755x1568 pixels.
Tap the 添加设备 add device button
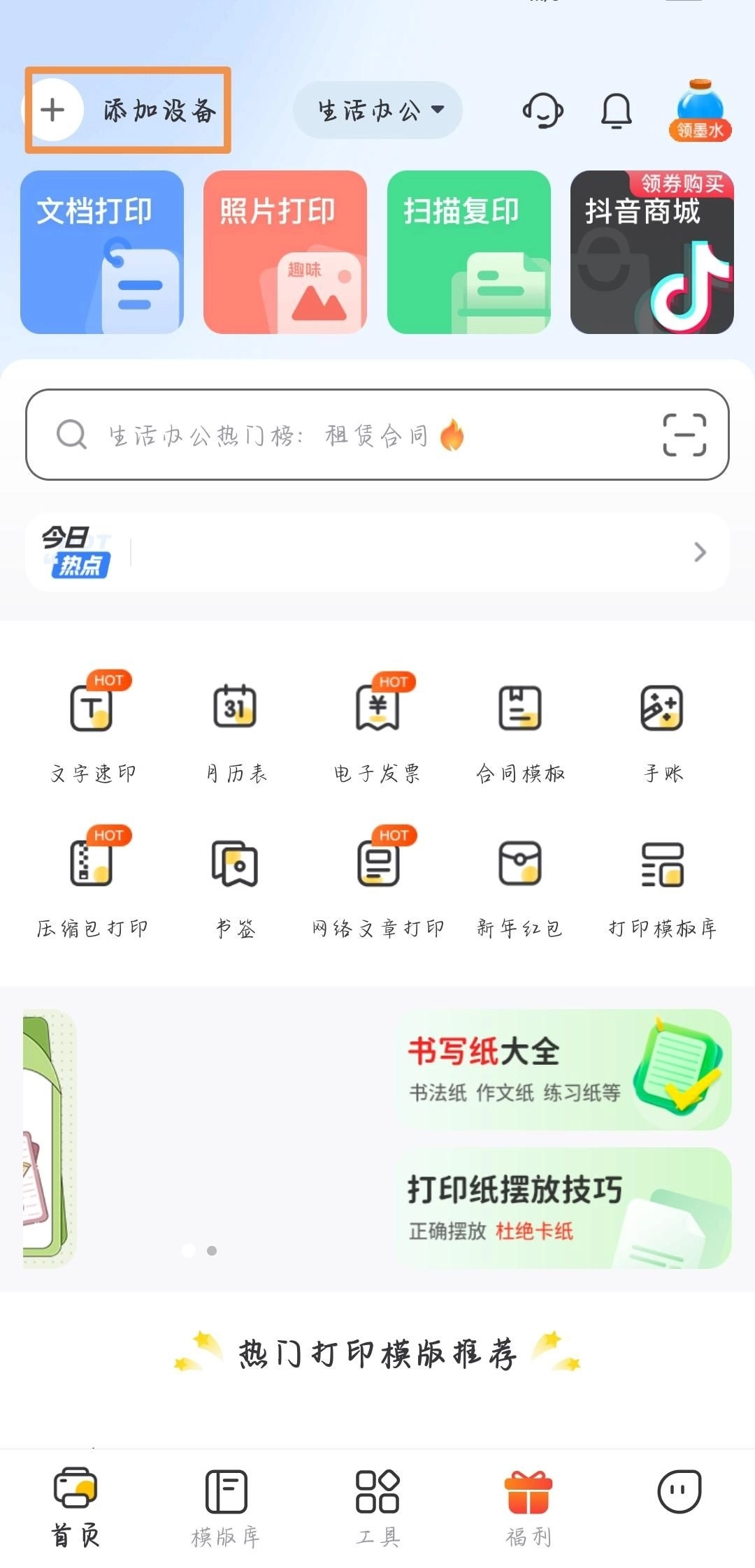click(x=127, y=110)
